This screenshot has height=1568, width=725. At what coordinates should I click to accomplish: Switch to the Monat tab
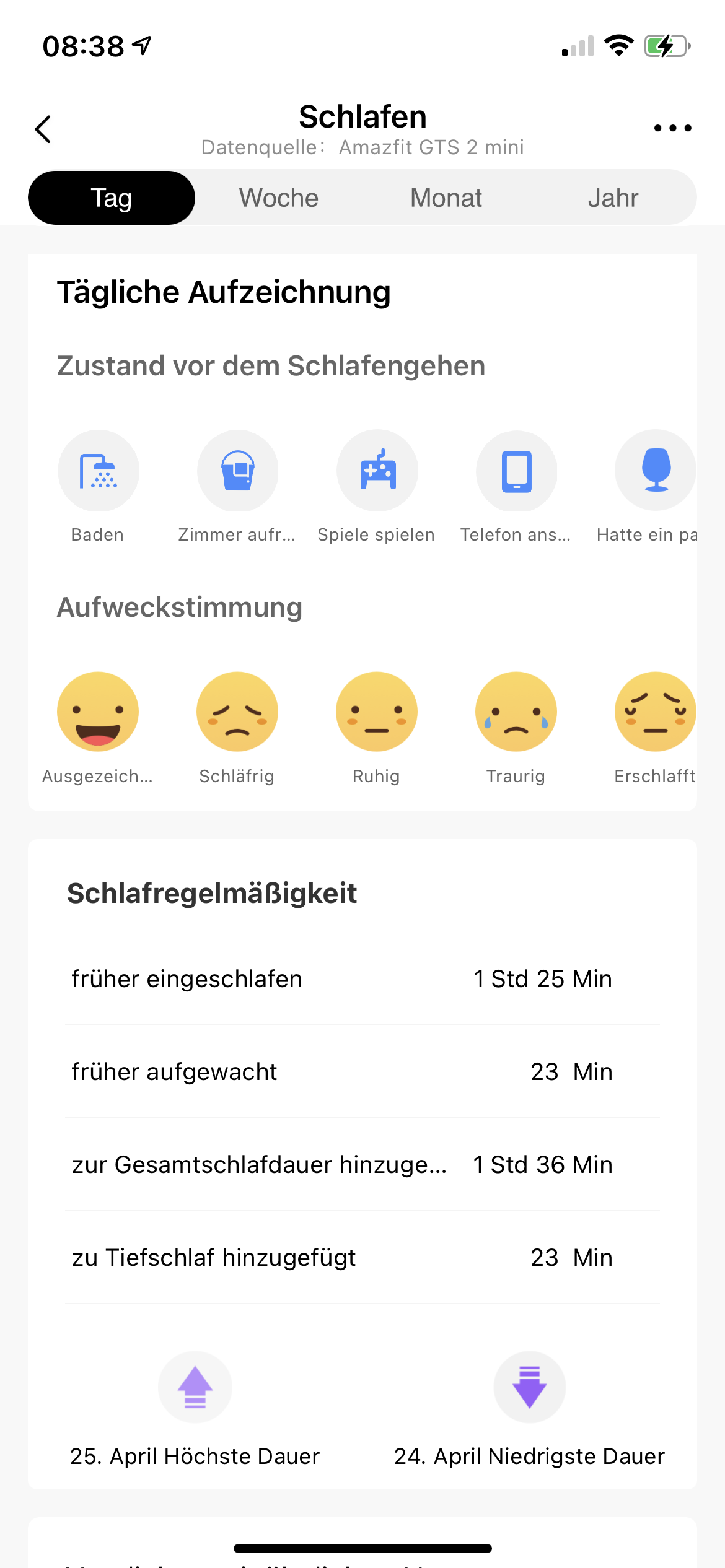(x=446, y=198)
